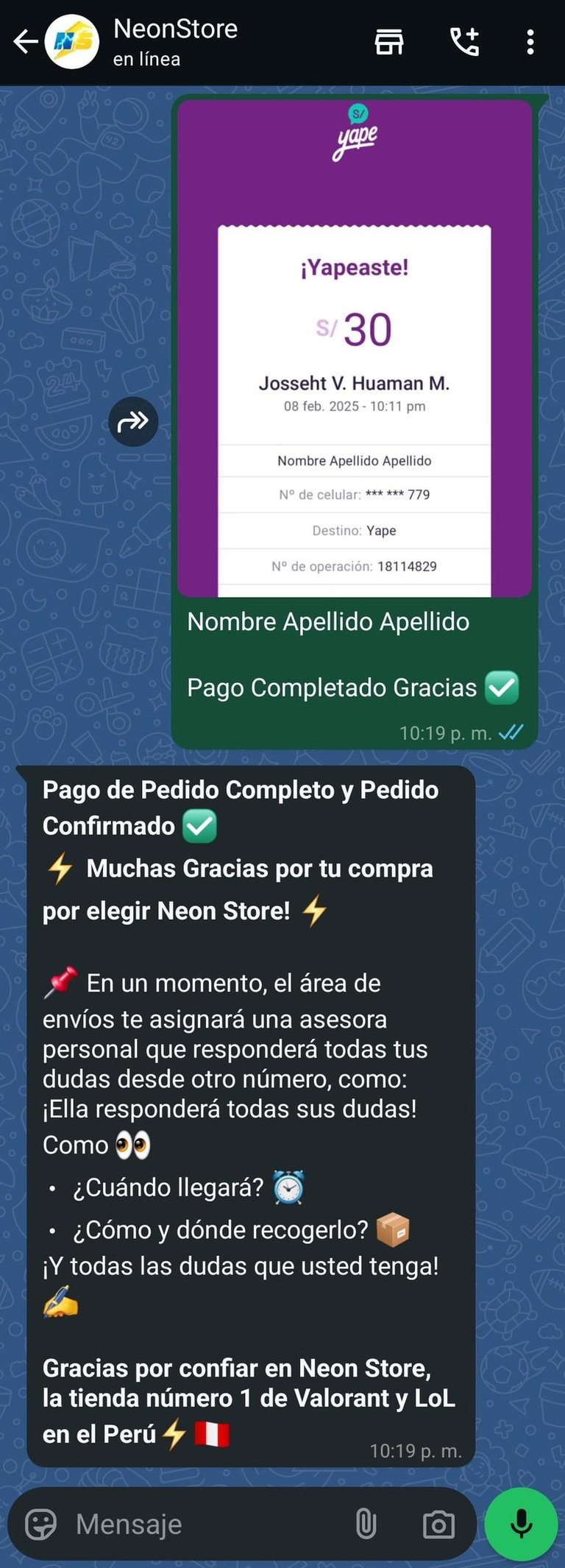Forward the Yape receipt image
Screen dimensions: 565x1568
pyautogui.click(x=133, y=422)
